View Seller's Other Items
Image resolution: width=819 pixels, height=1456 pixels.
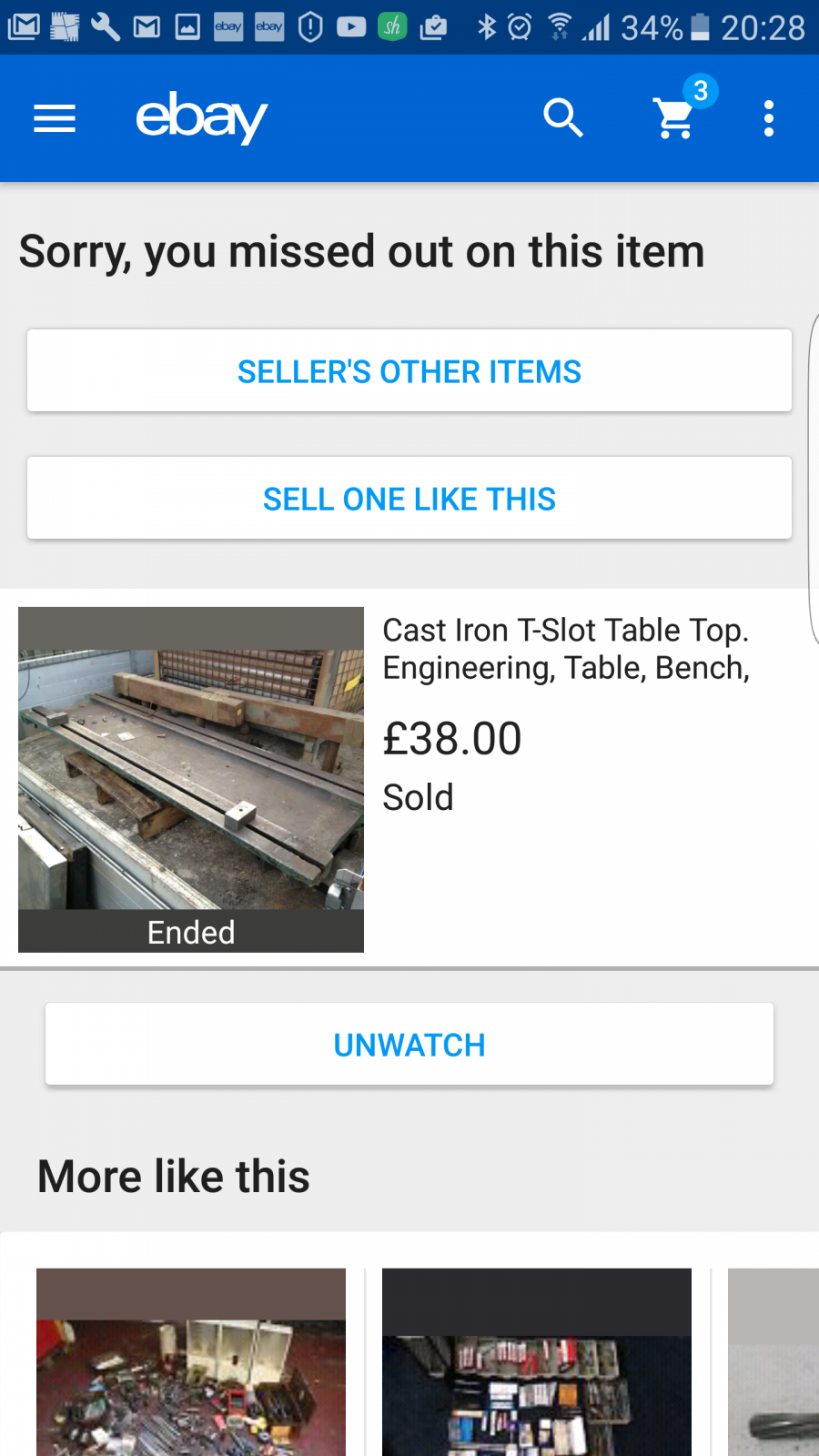point(409,371)
